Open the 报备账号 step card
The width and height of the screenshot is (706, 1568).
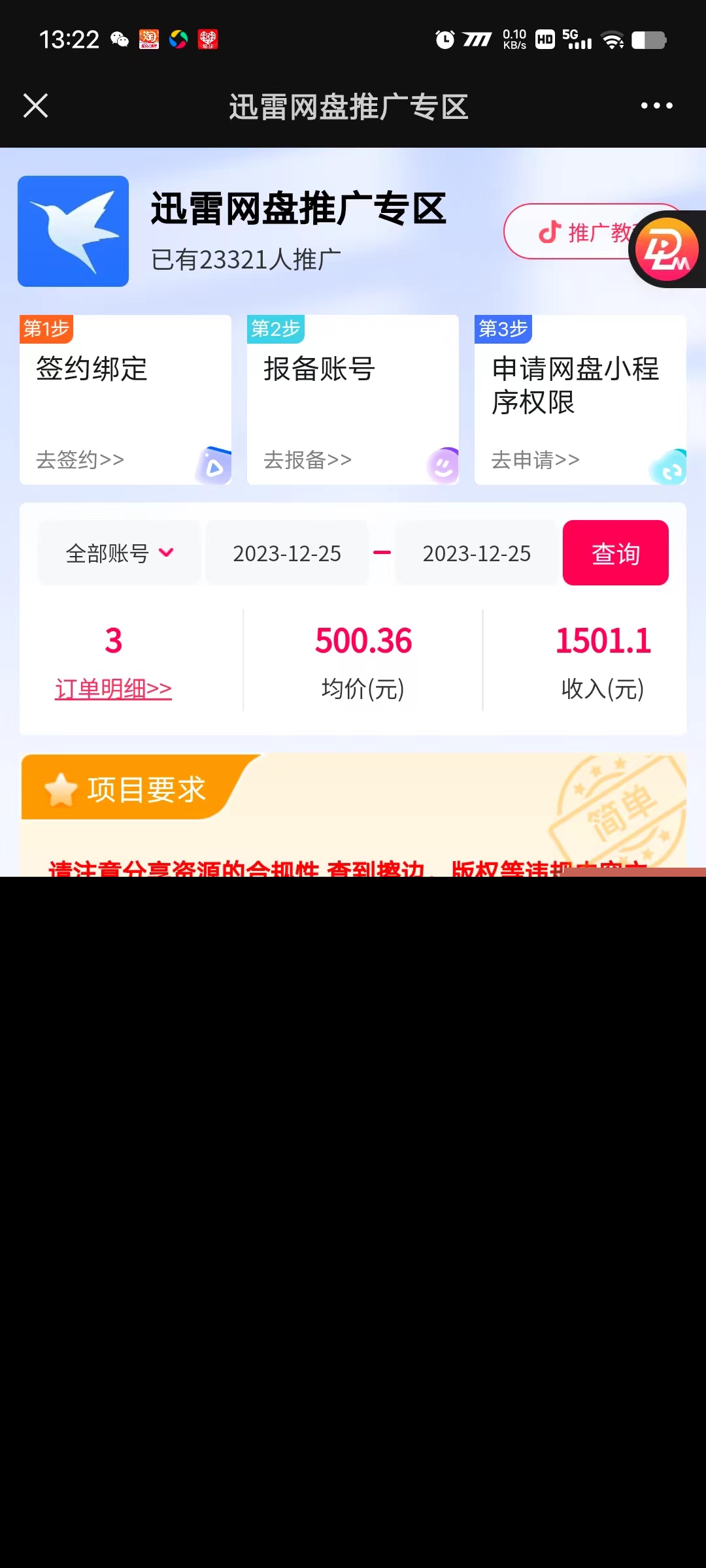353,400
